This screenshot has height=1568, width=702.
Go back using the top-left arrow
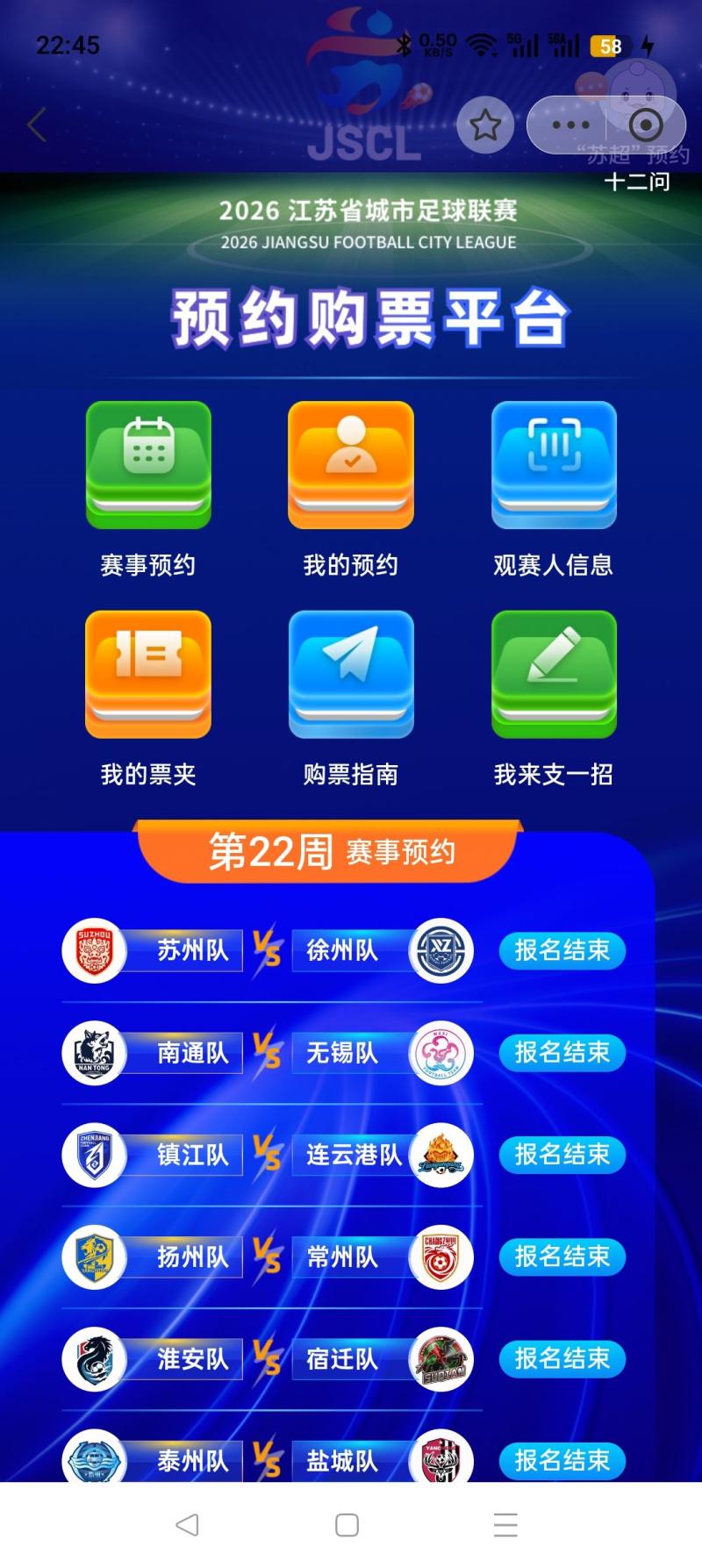[36, 125]
